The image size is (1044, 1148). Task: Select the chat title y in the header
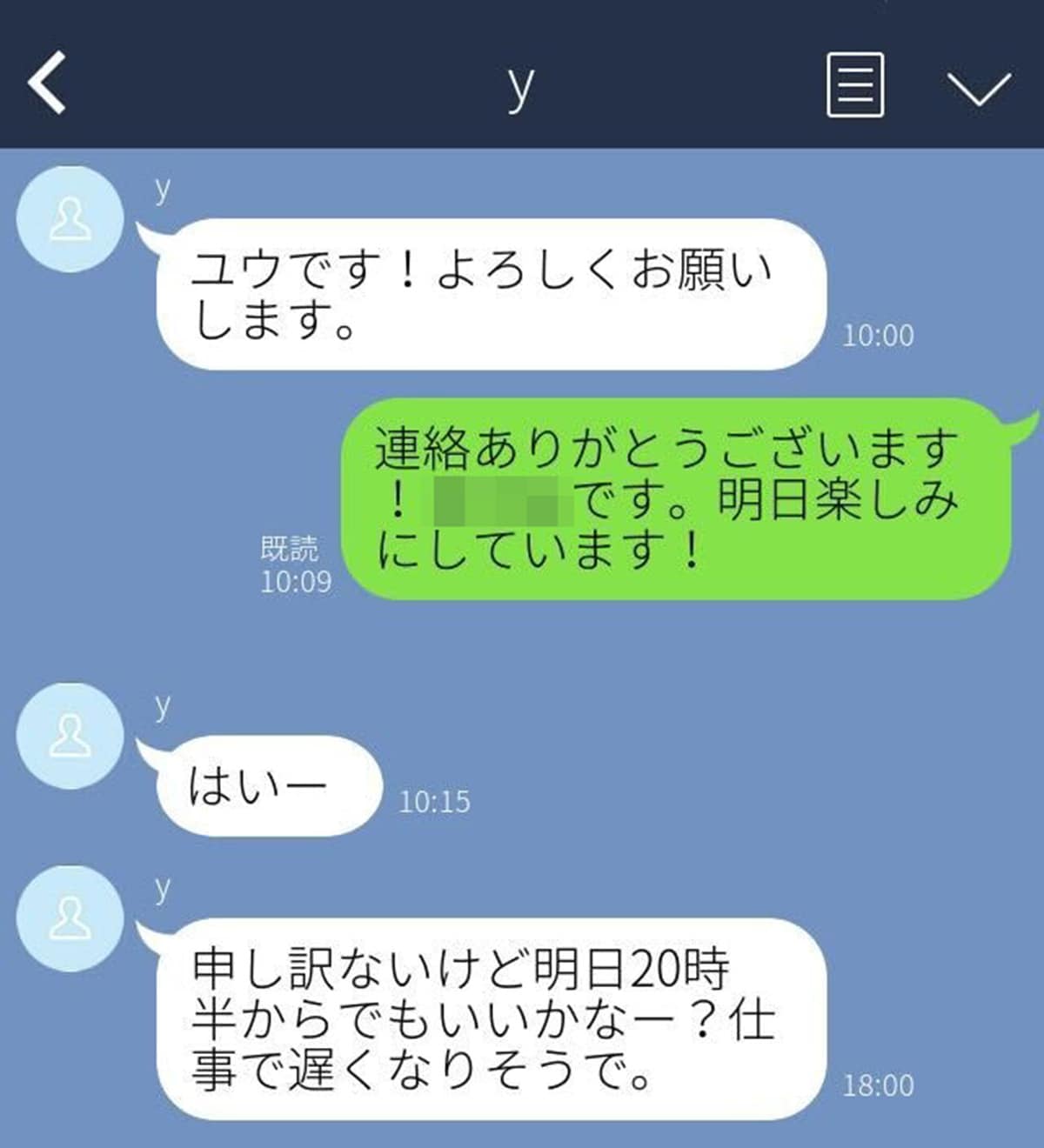[x=519, y=87]
